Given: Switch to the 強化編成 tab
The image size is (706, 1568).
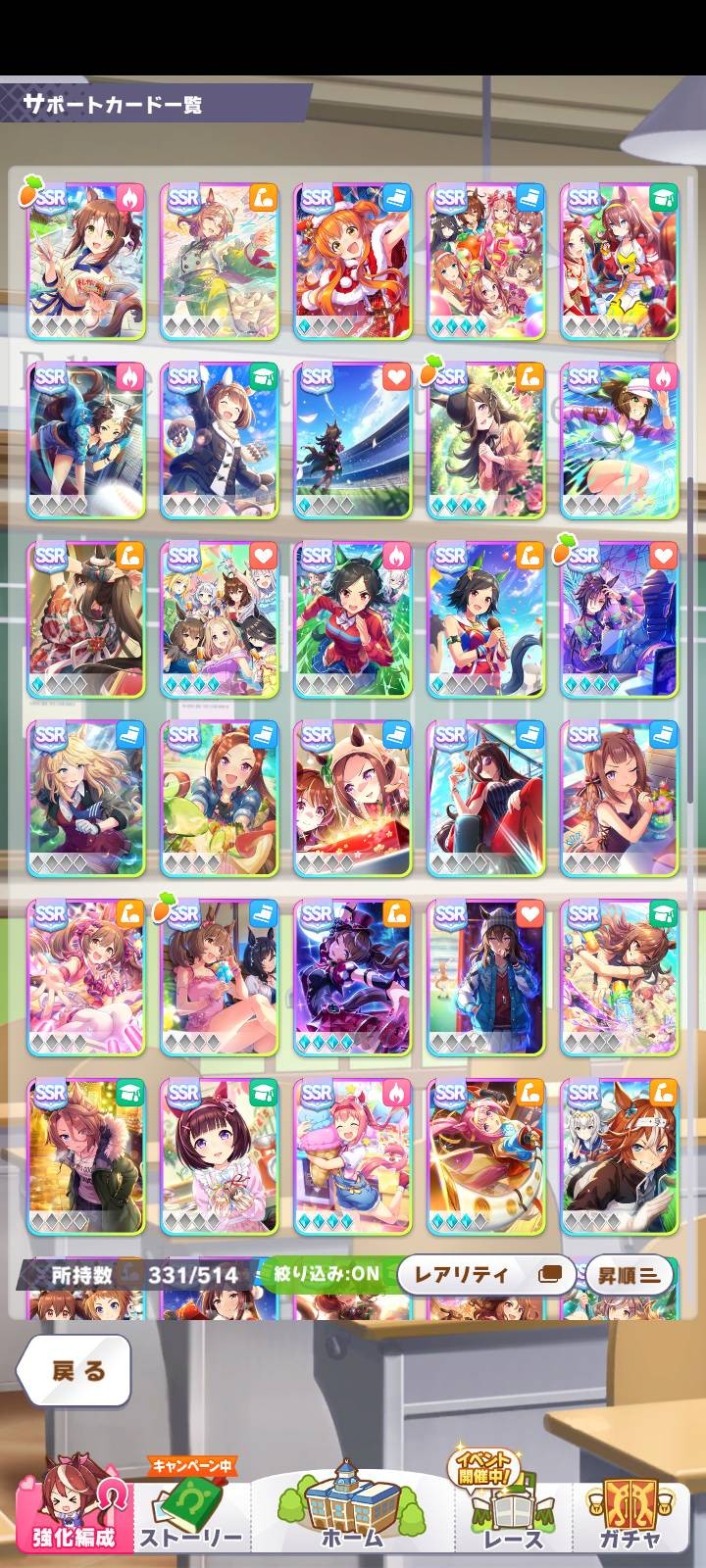Looking at the screenshot, I should pos(75,1507).
